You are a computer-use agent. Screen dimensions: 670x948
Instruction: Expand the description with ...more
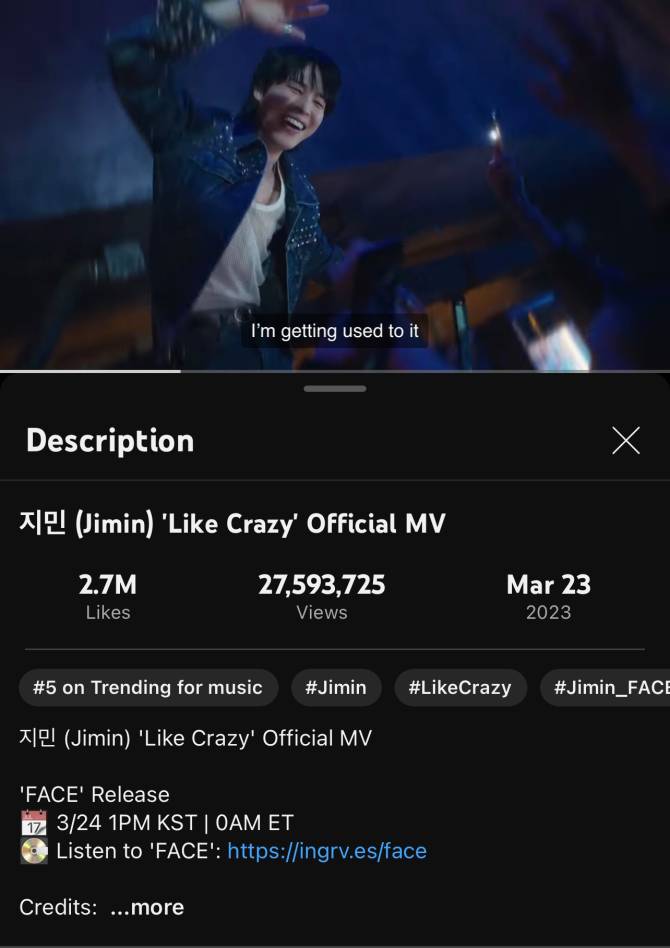coord(147,907)
